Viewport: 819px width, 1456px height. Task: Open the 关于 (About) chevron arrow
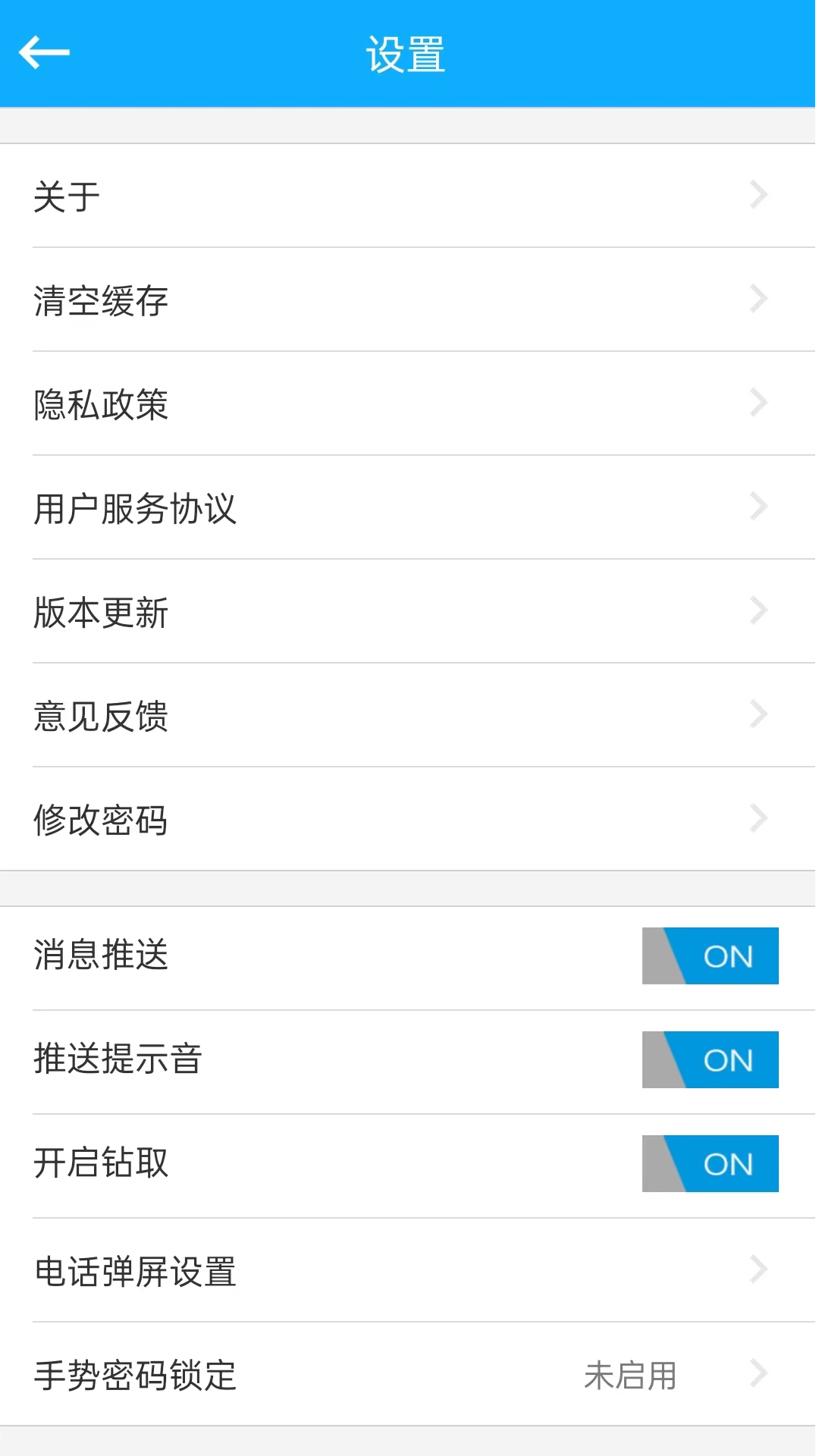[x=758, y=195]
